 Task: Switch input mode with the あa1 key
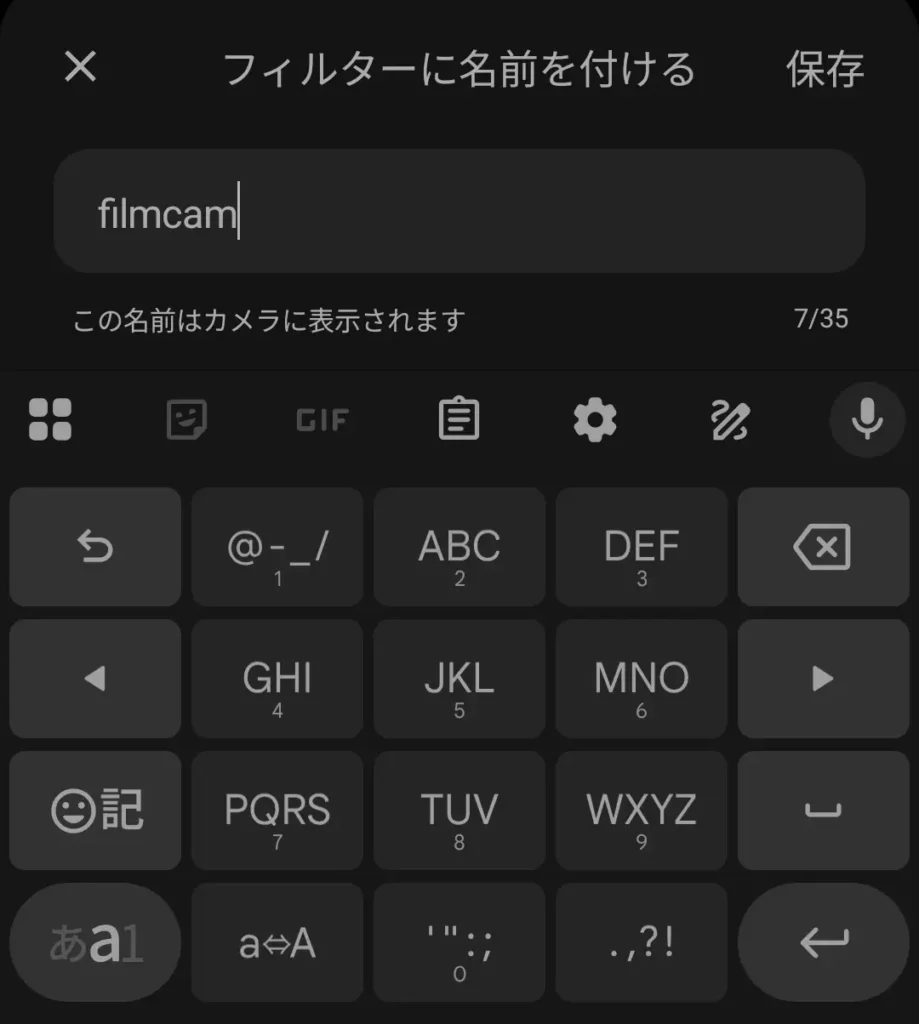pos(95,942)
